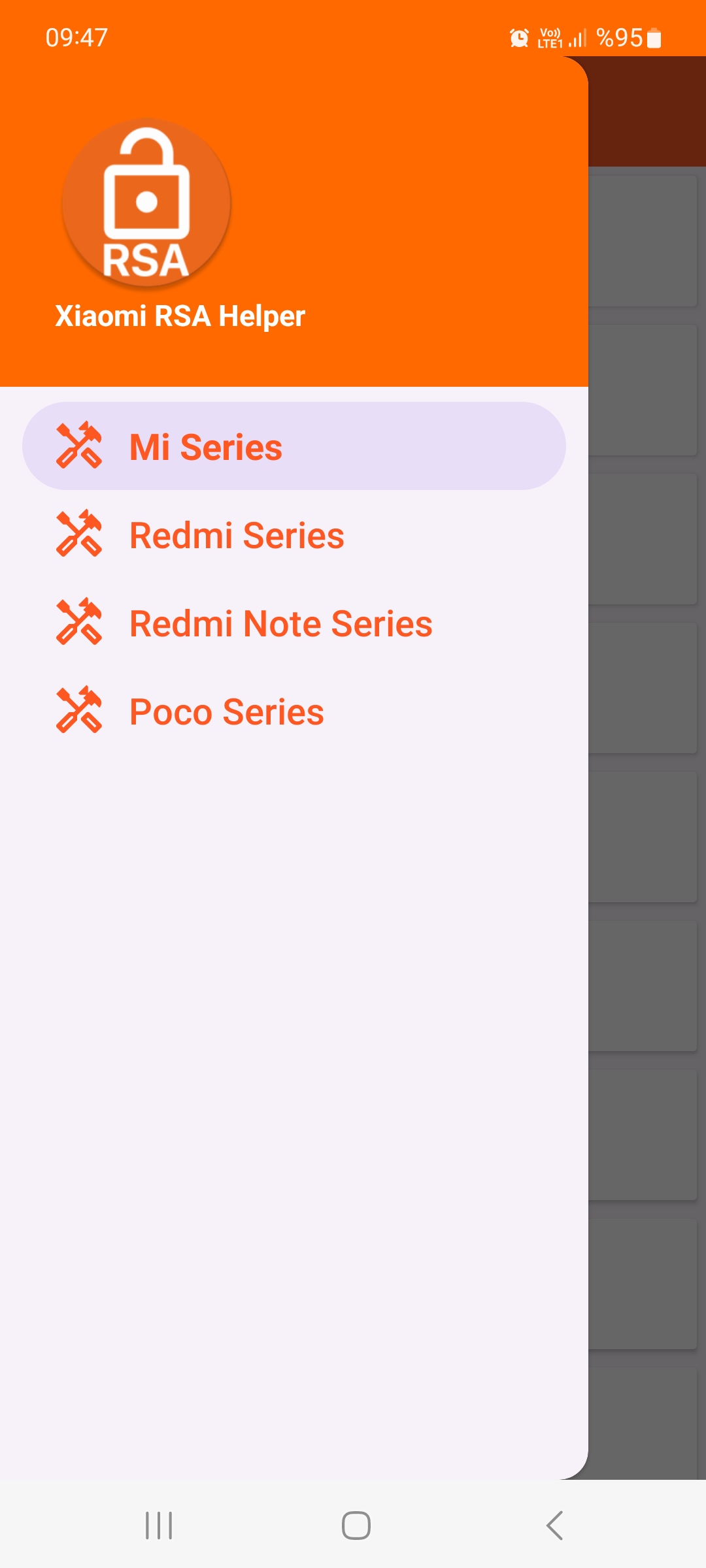Tap the system back button

[554, 1526]
